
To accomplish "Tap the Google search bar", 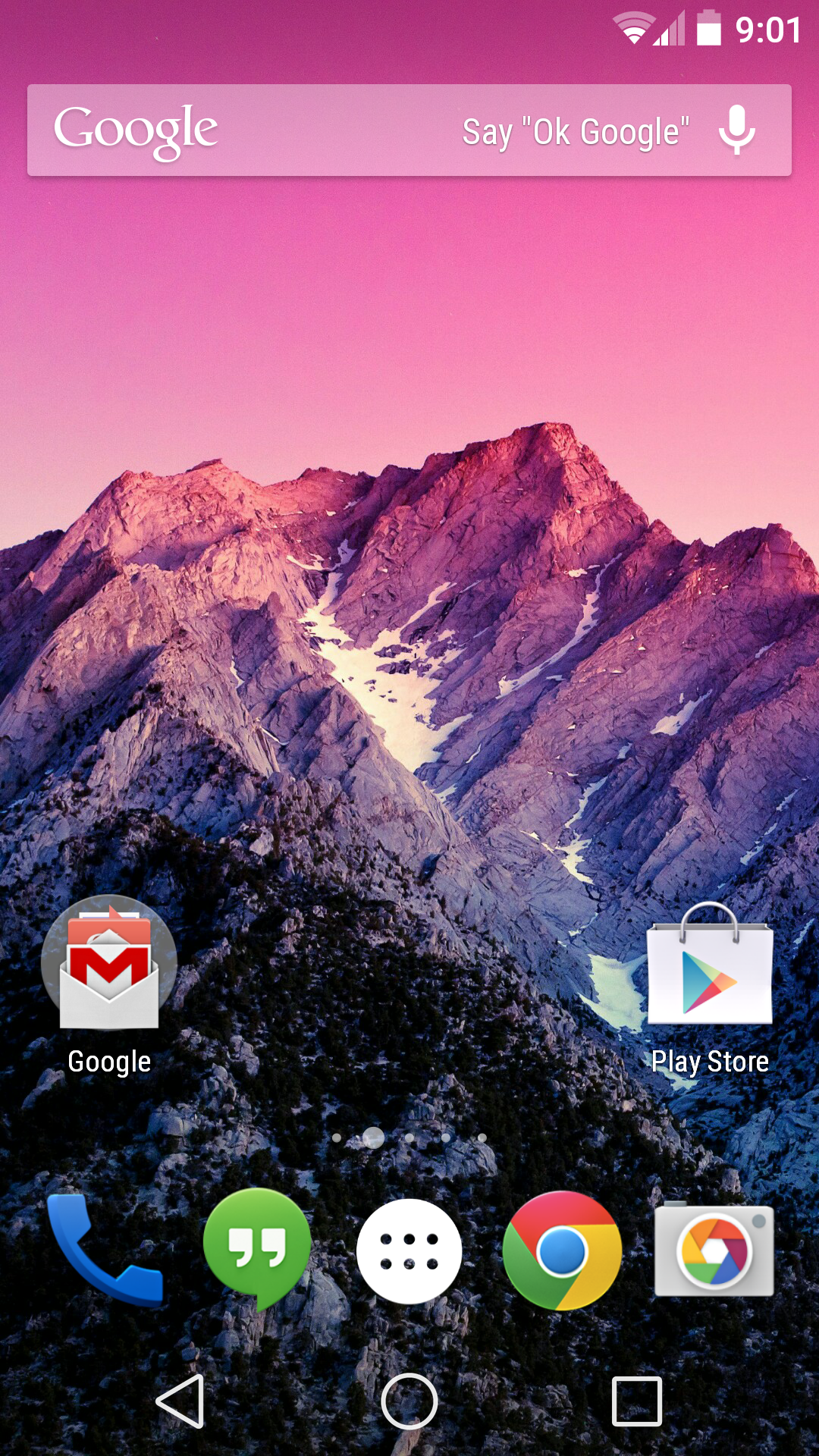I will coord(409,130).
